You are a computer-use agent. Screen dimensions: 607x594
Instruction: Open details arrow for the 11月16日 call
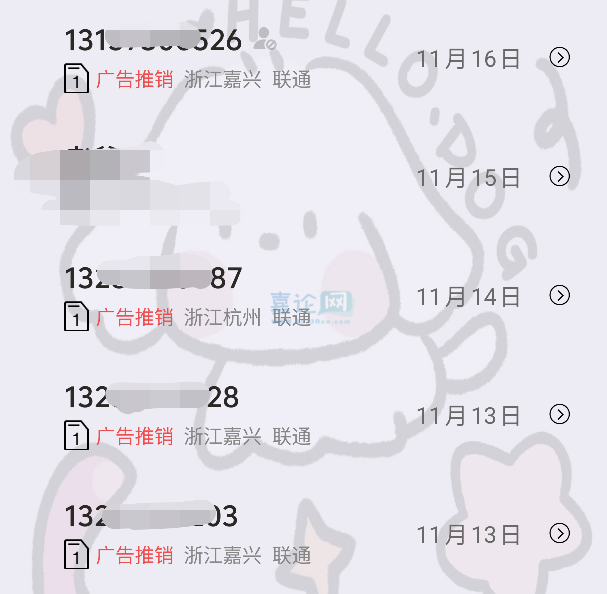pos(560,58)
